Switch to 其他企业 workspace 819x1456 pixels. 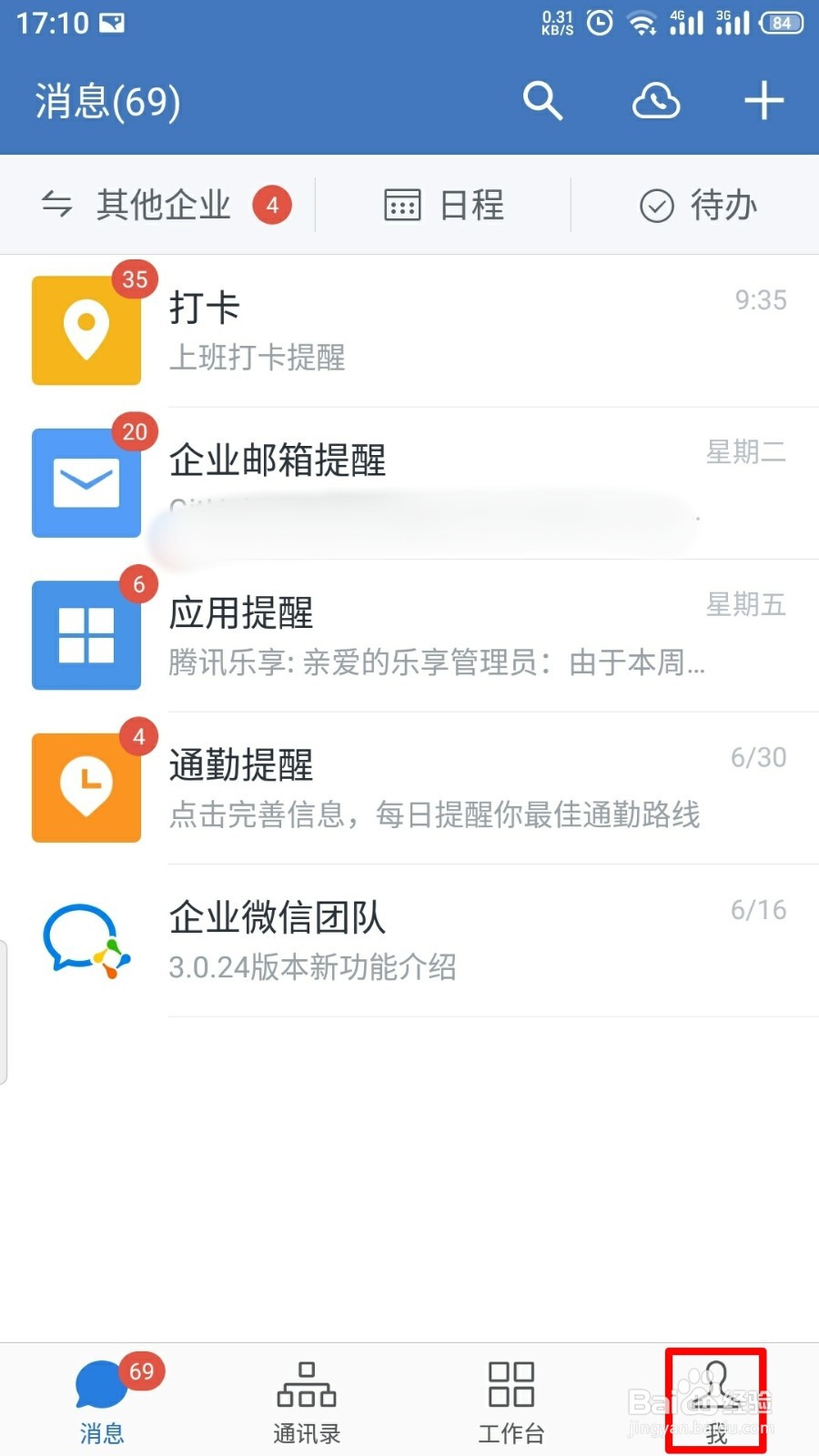(x=164, y=205)
